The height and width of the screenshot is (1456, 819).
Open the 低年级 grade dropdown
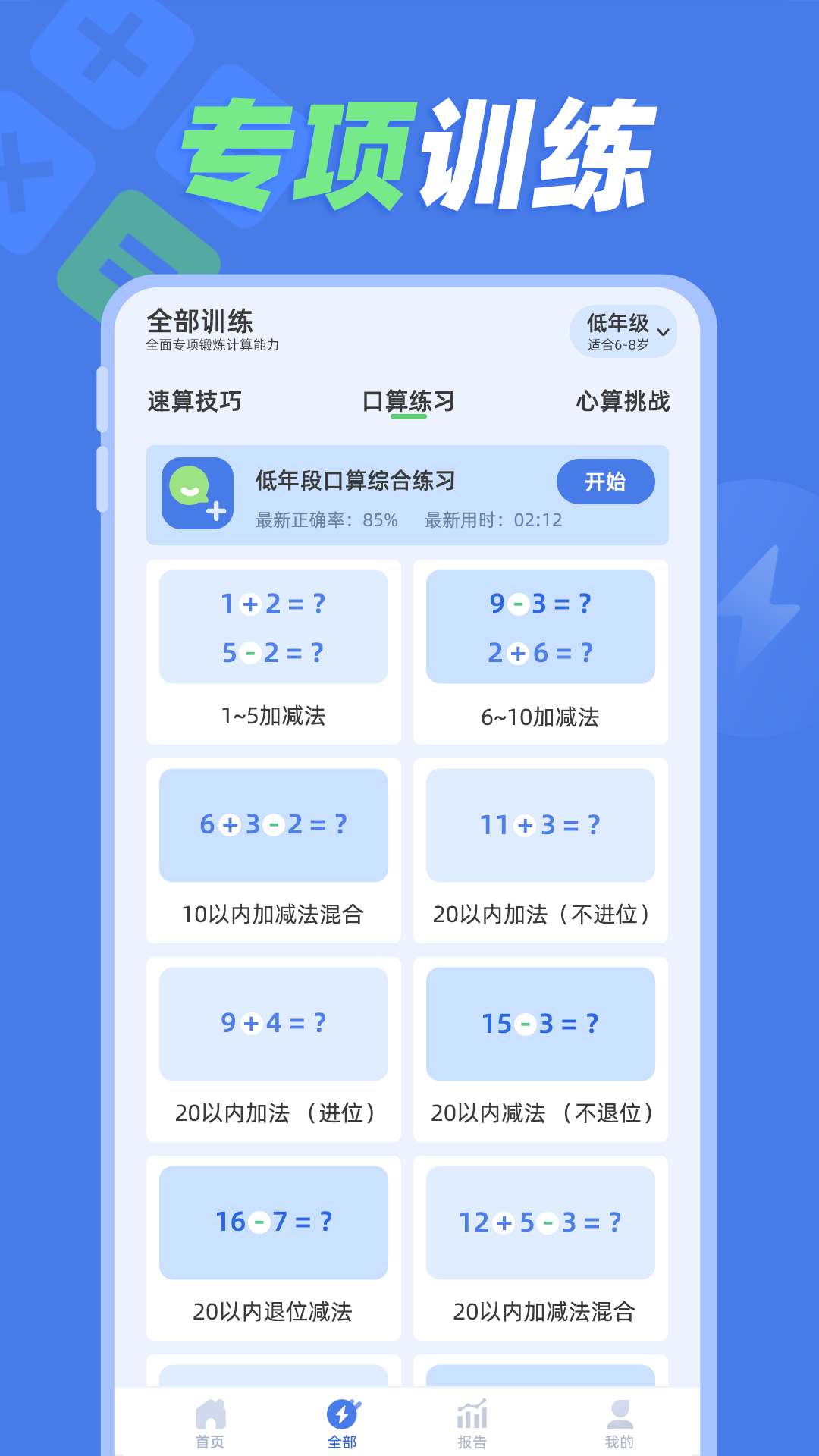pos(619,322)
